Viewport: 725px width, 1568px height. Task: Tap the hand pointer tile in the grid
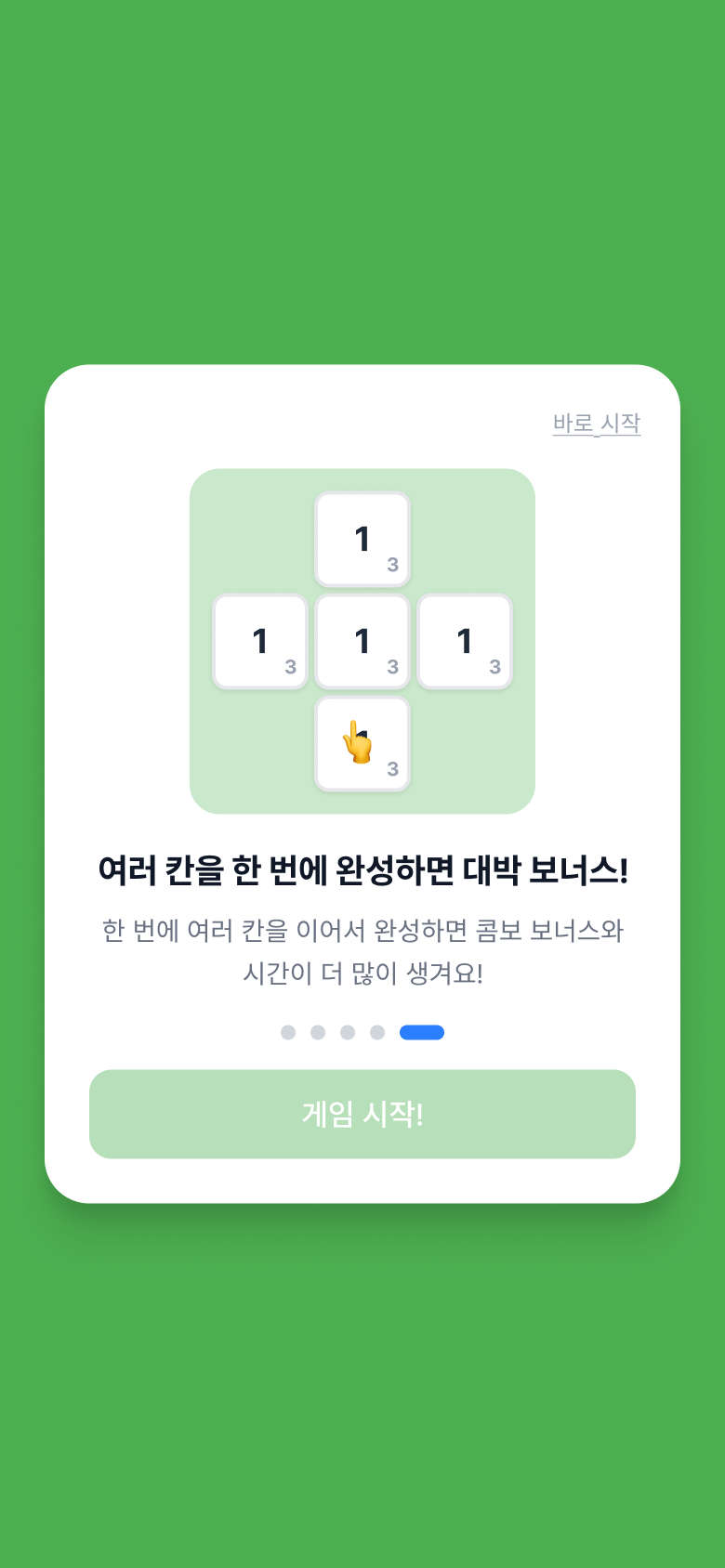point(362,743)
